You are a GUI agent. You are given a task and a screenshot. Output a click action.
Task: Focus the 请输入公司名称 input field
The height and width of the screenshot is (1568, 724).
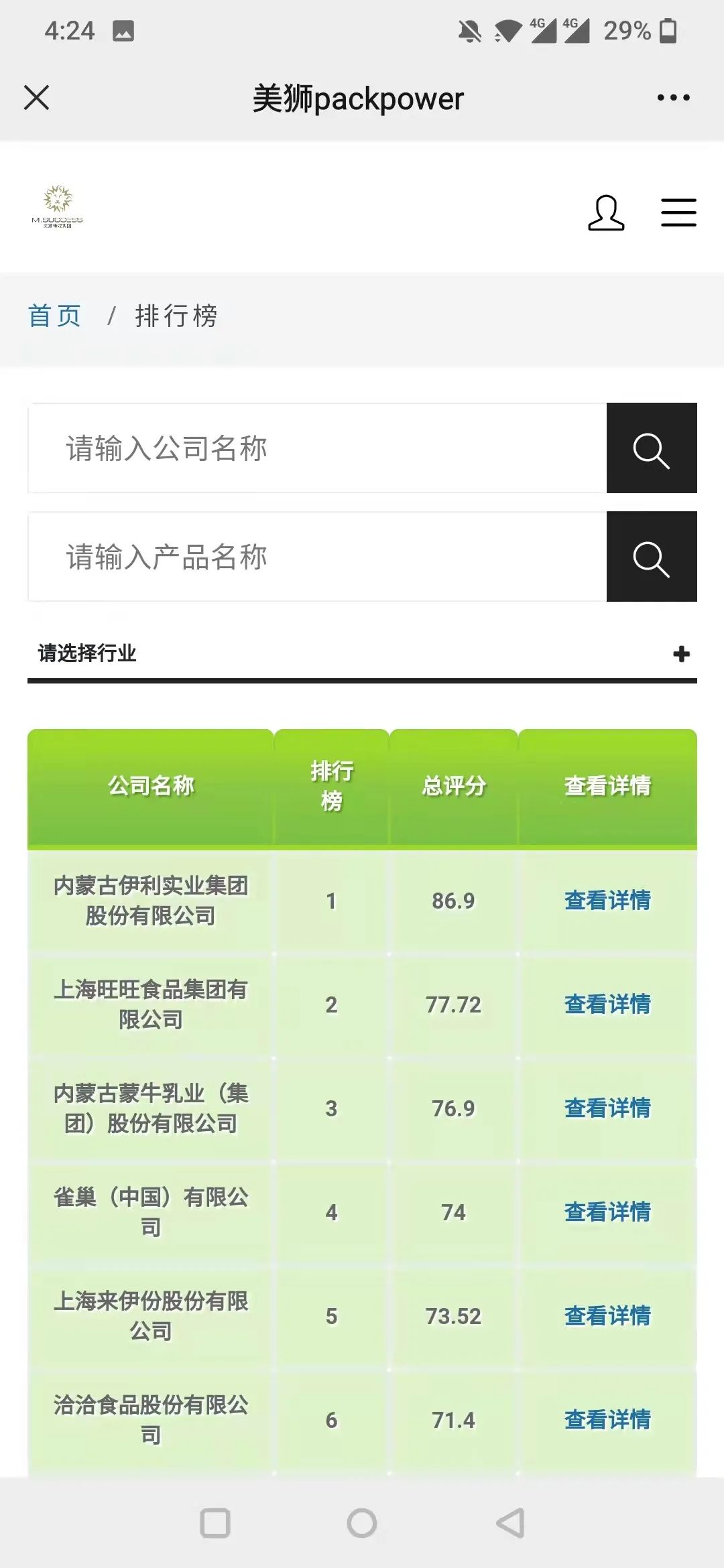coord(317,448)
